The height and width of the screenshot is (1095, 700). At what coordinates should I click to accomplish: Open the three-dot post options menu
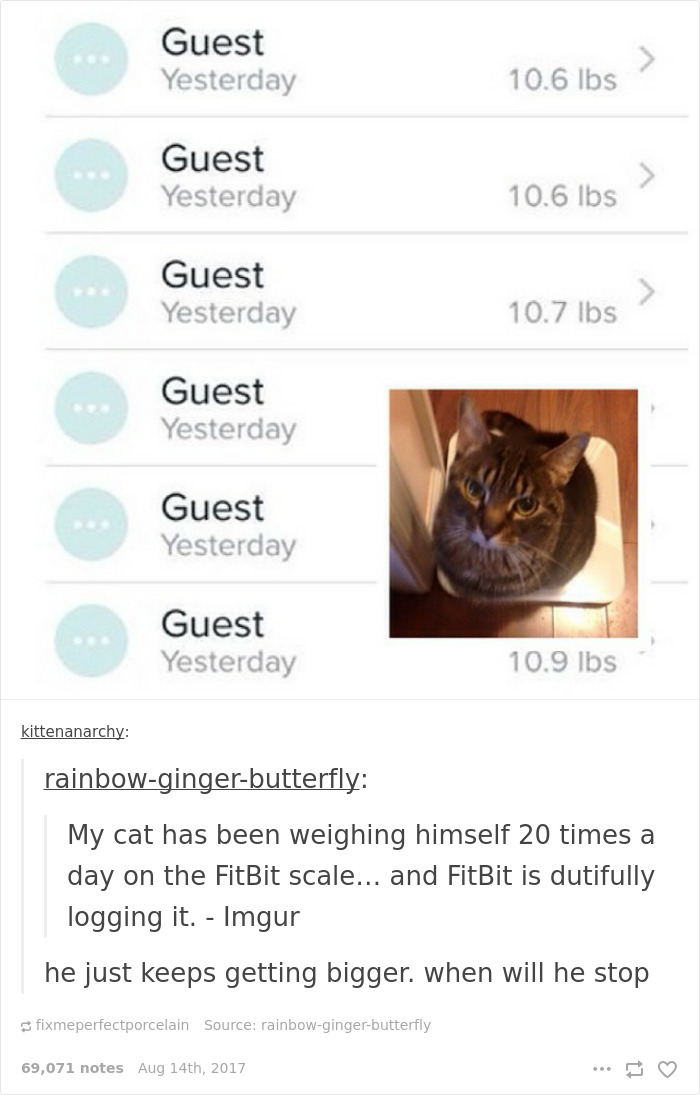tap(601, 1069)
